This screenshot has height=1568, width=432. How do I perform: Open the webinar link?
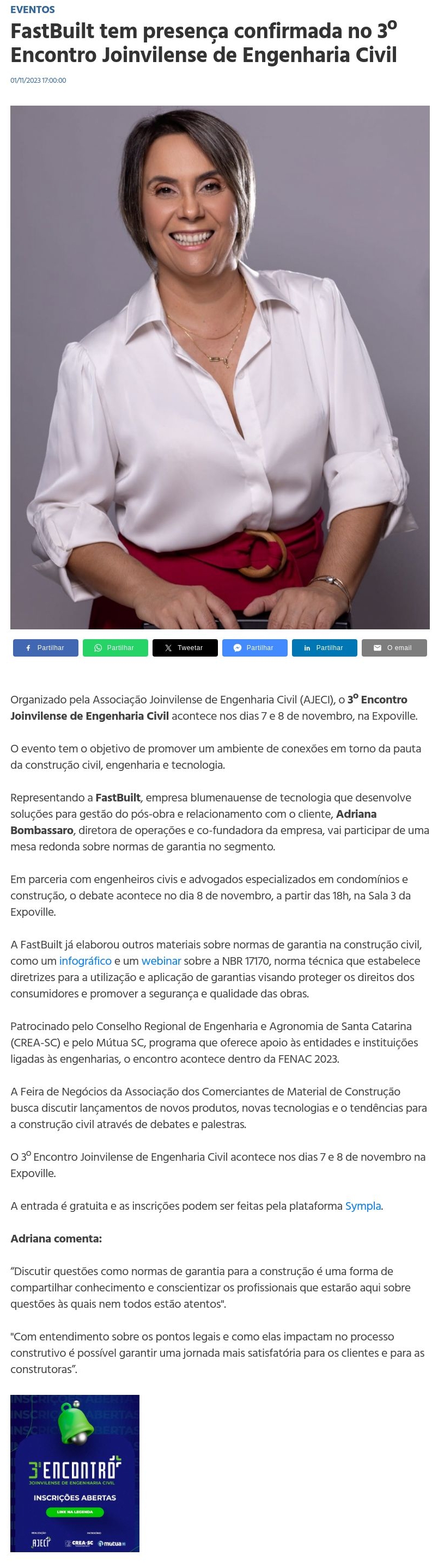point(161,960)
